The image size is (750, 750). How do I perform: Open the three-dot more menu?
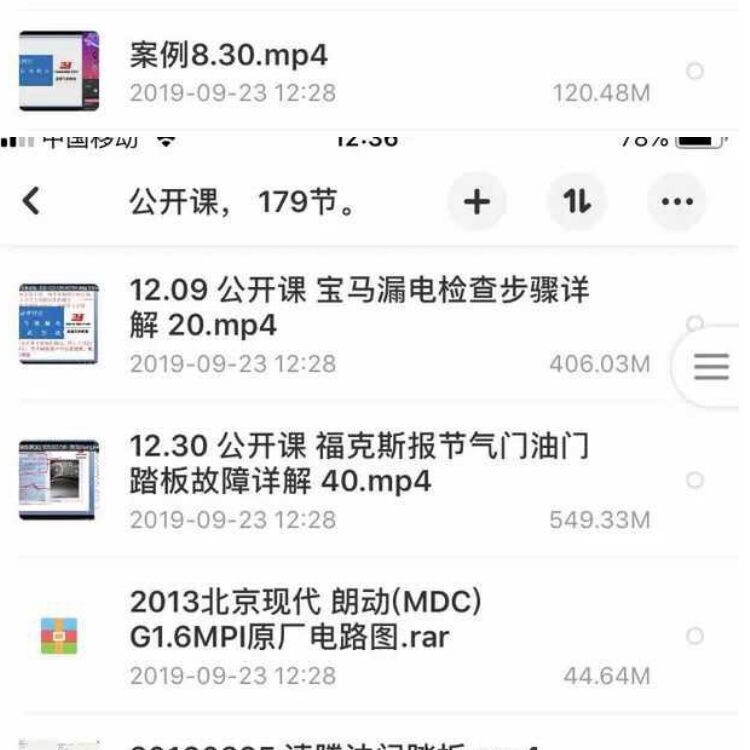(x=677, y=201)
